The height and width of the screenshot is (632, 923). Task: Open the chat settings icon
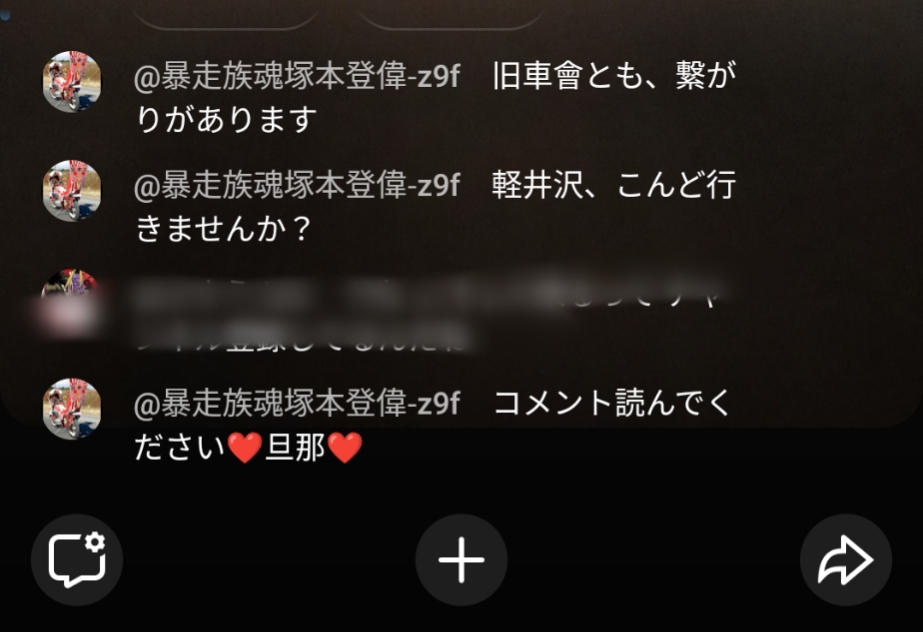77,560
